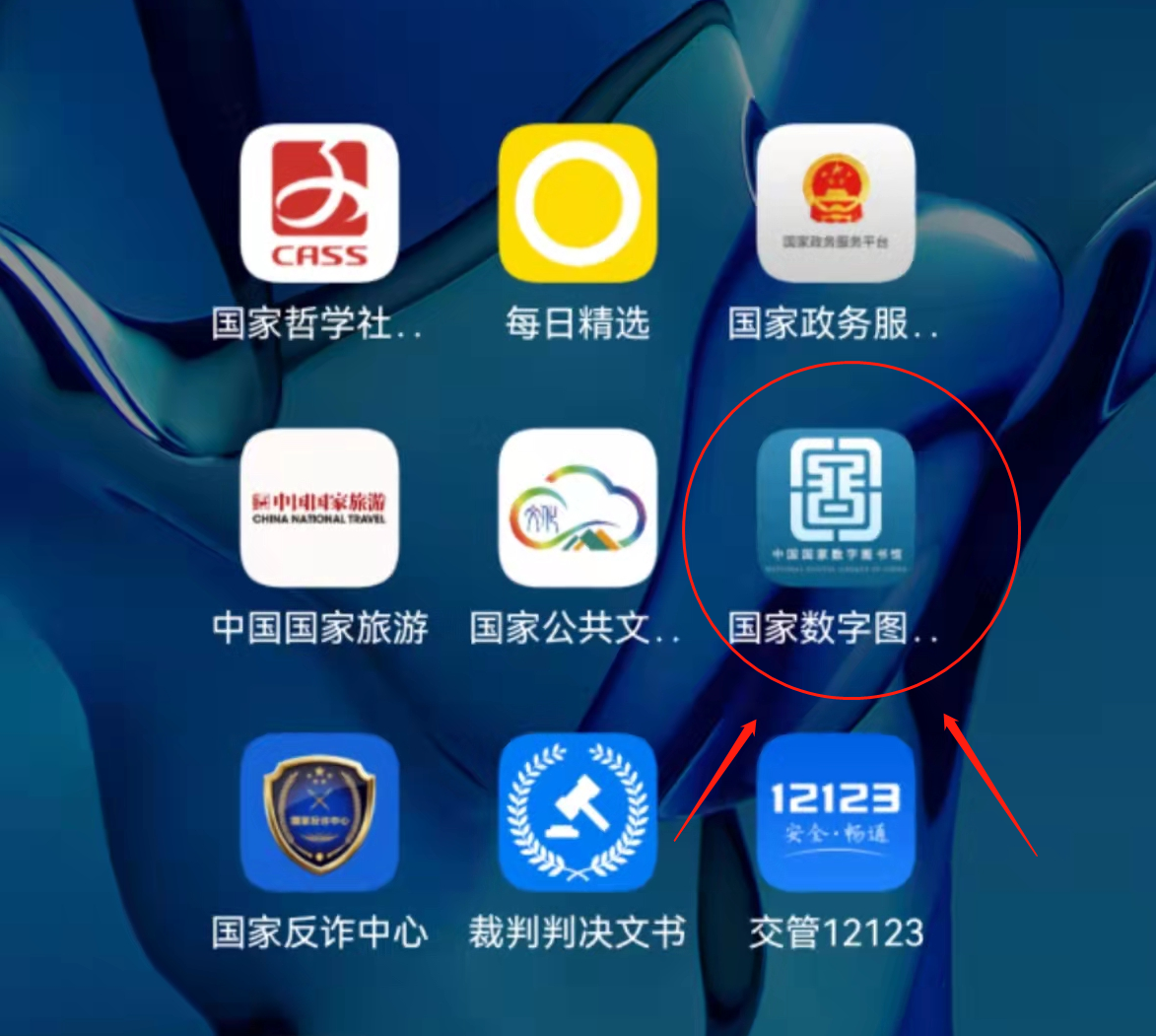Open the 国家政务服务平台 app
The height and width of the screenshot is (1036, 1156).
coord(835,203)
